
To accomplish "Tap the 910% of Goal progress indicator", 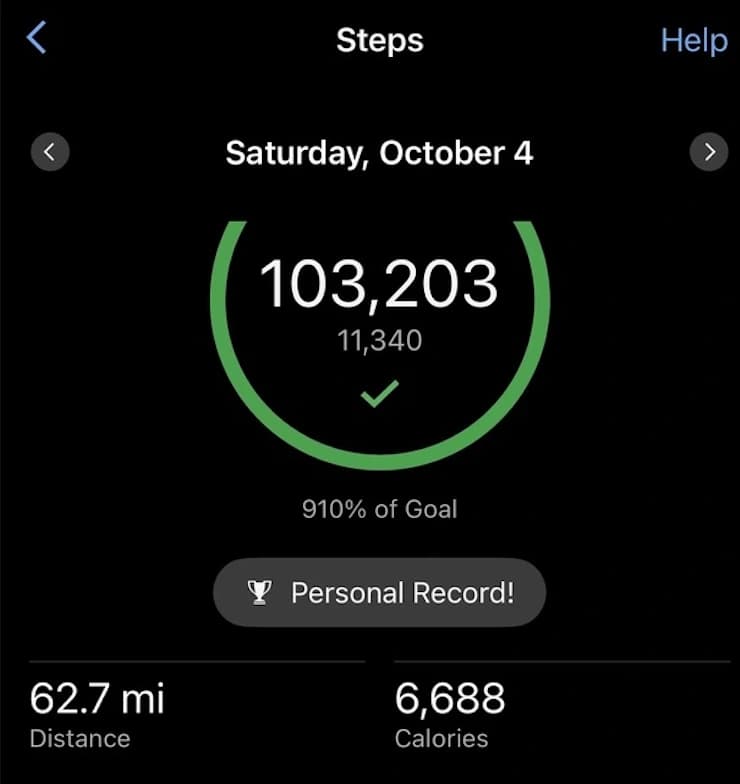I will point(380,508).
